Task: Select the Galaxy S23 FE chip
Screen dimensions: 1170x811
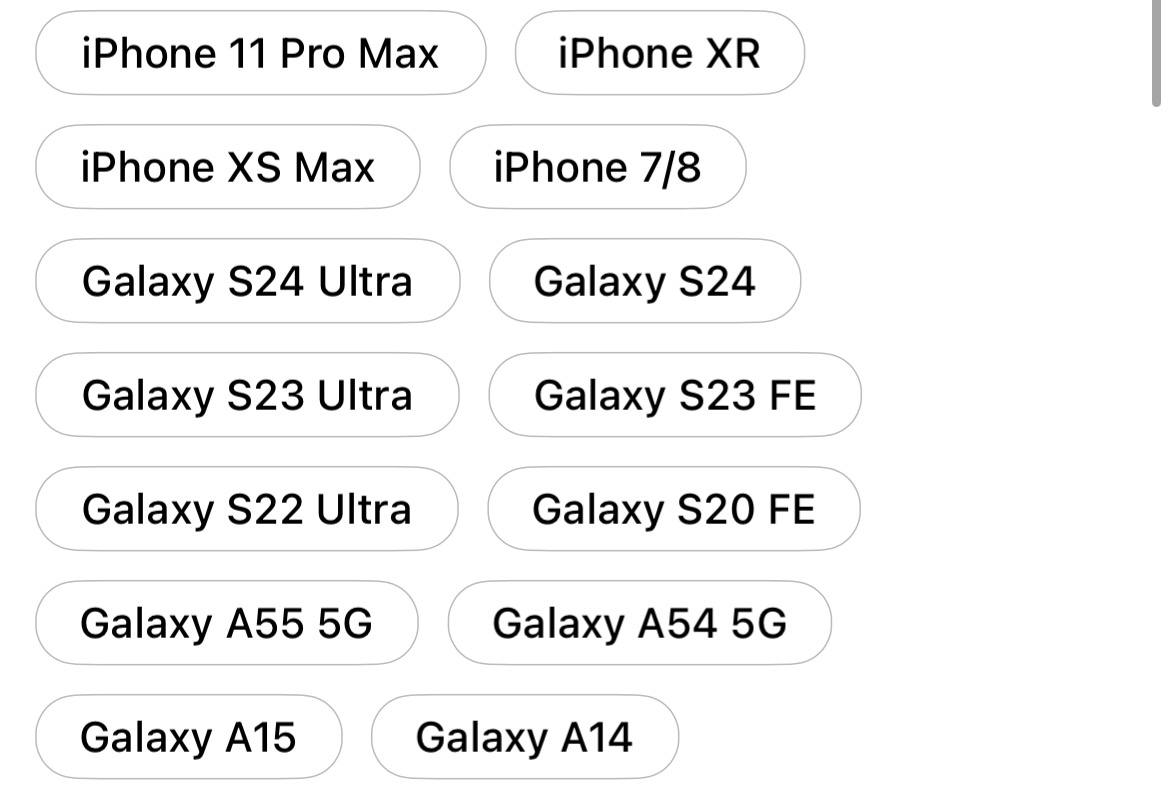Action: click(x=674, y=395)
